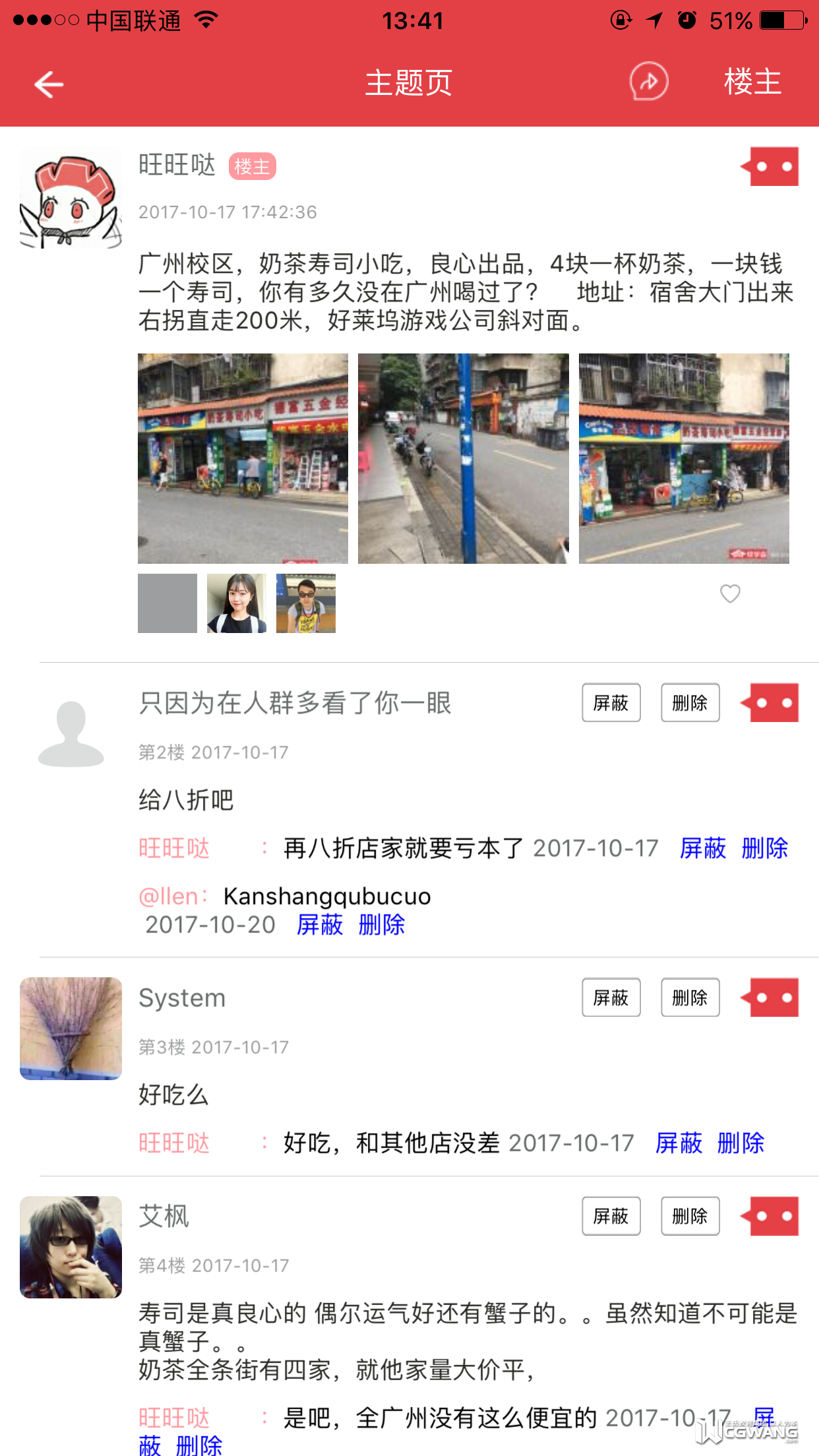Open 旺旺哒's avatar profile
Screen dimensions: 819x1456
71,198
